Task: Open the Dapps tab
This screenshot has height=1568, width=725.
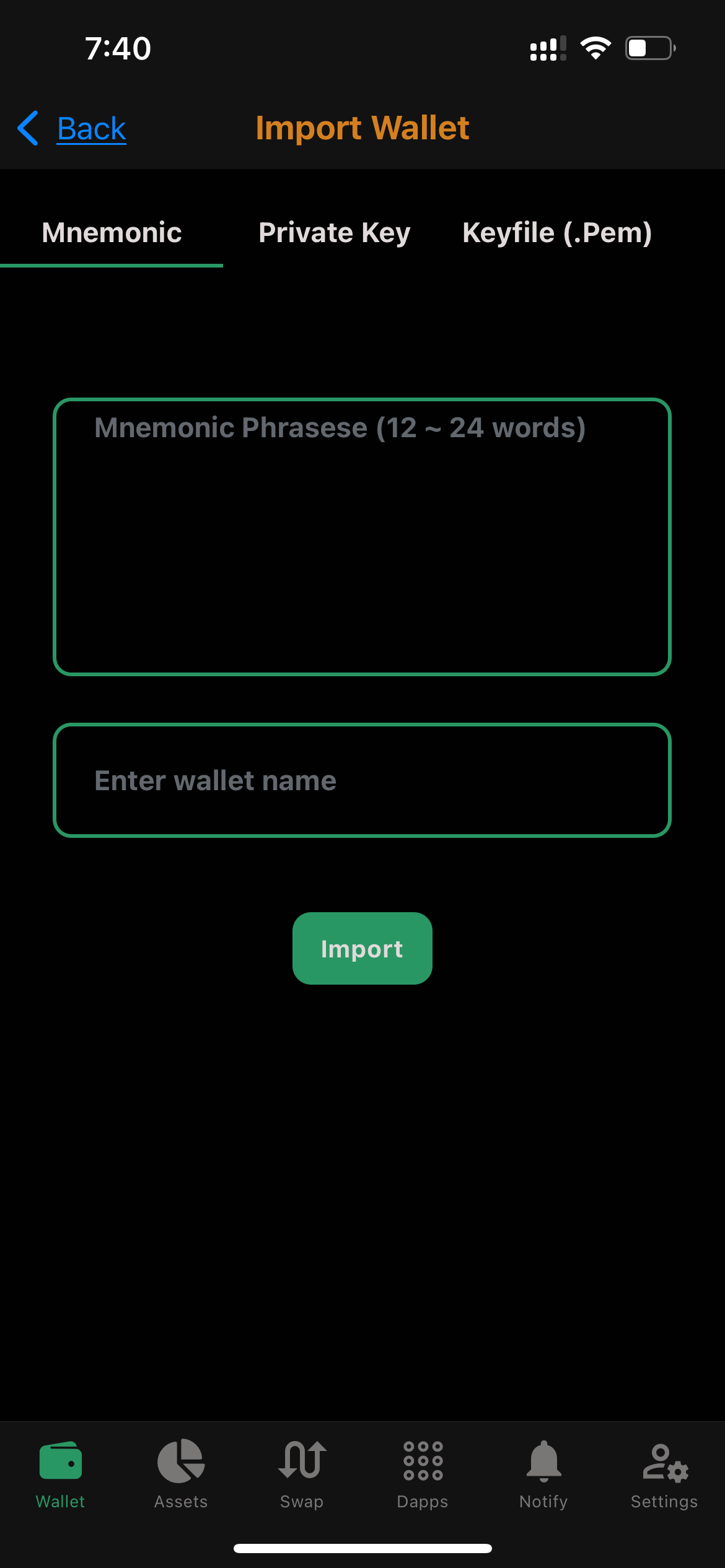Action: click(x=423, y=1474)
